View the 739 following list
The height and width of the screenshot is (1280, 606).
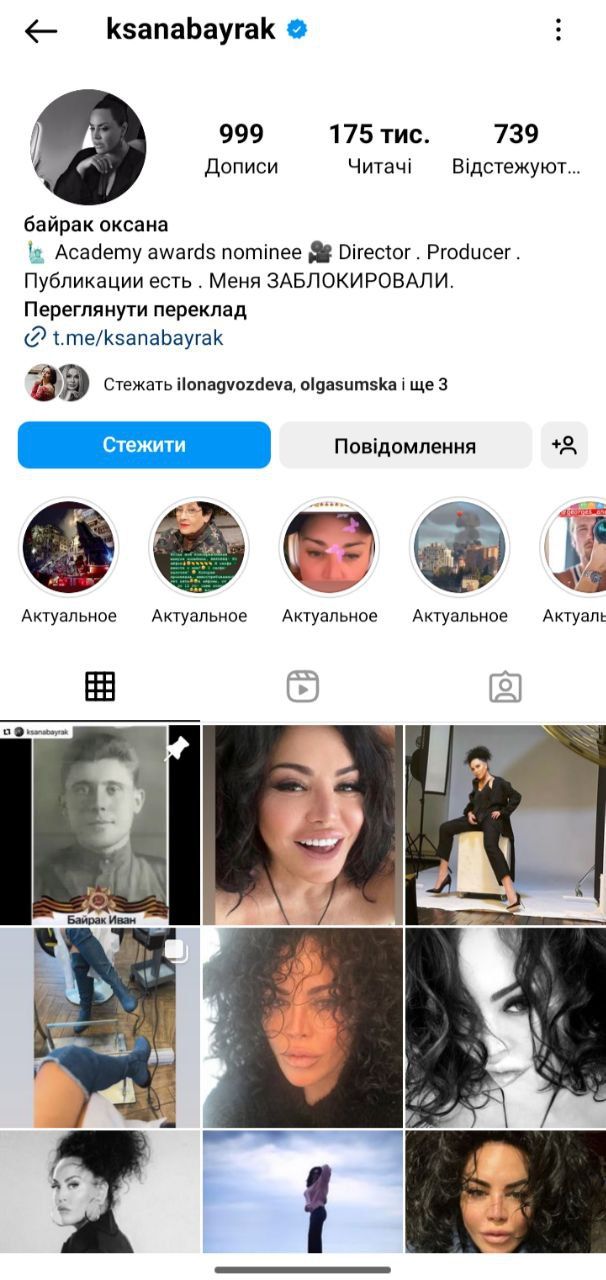(516, 148)
